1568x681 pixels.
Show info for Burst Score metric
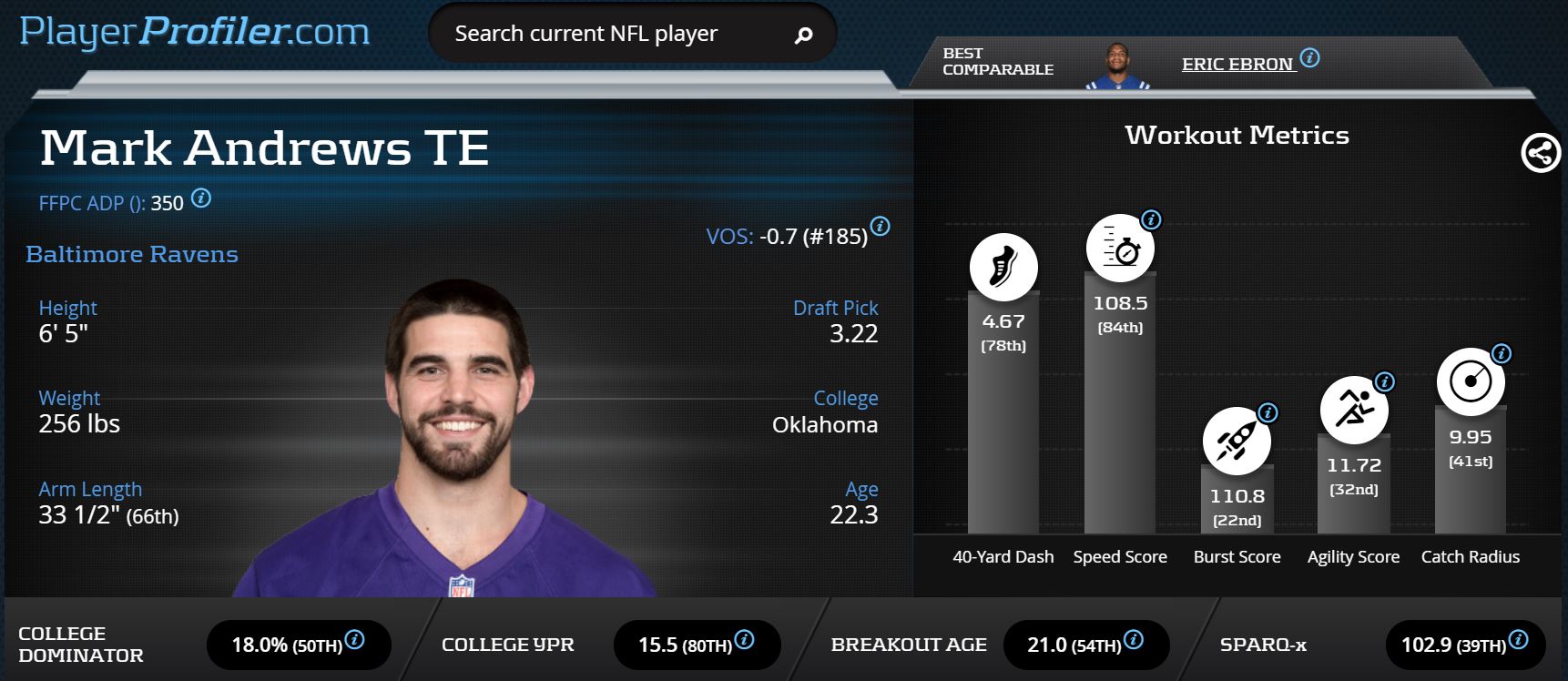point(1268,412)
